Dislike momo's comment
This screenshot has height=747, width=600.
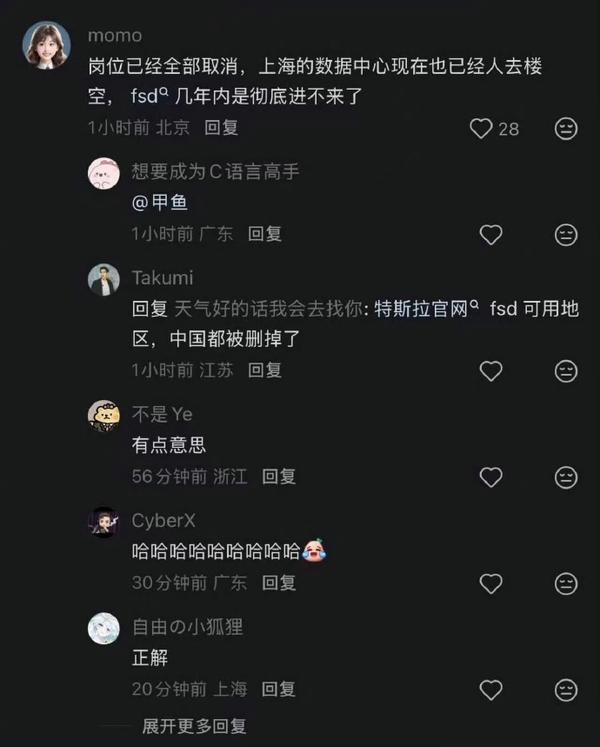tap(566, 129)
